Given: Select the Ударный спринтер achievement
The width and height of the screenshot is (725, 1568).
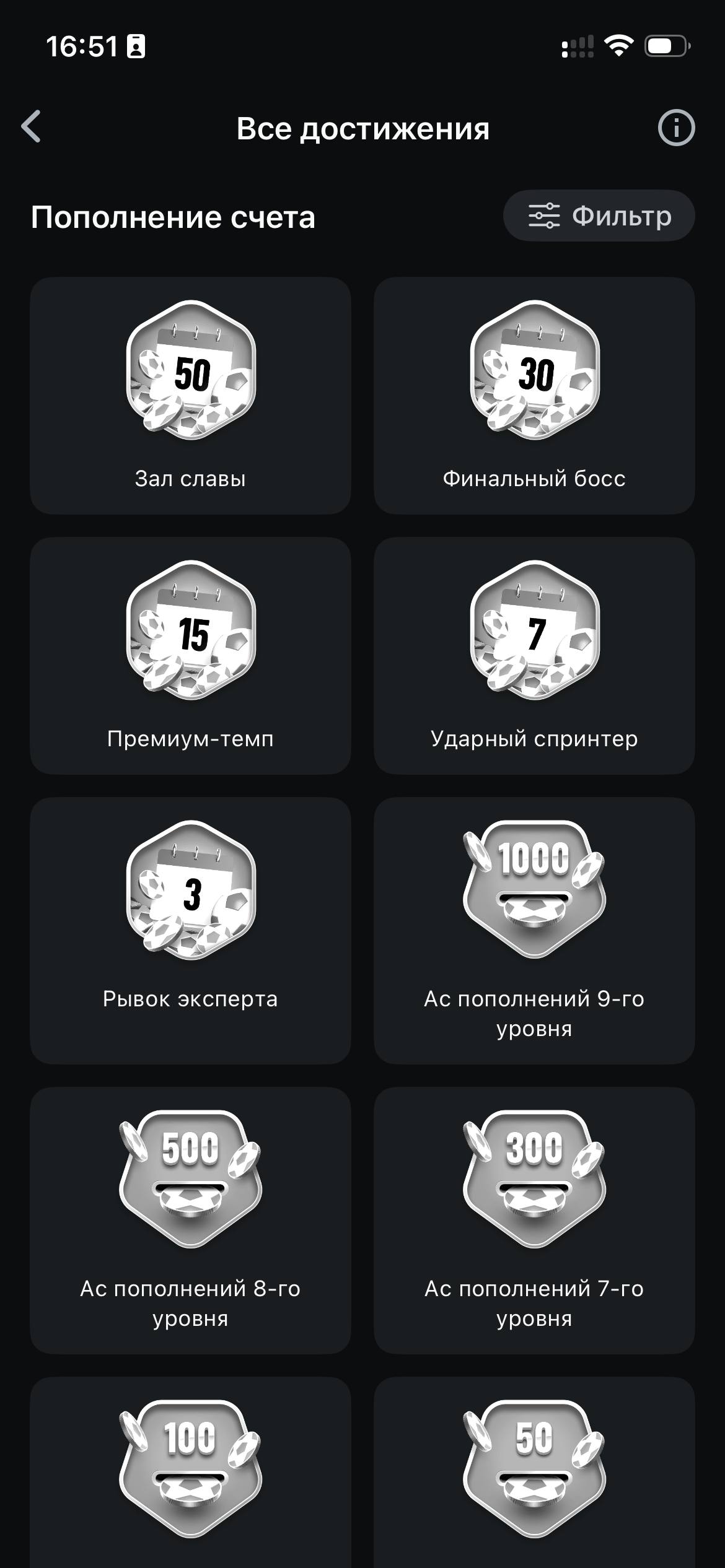Looking at the screenshot, I should (x=534, y=655).
